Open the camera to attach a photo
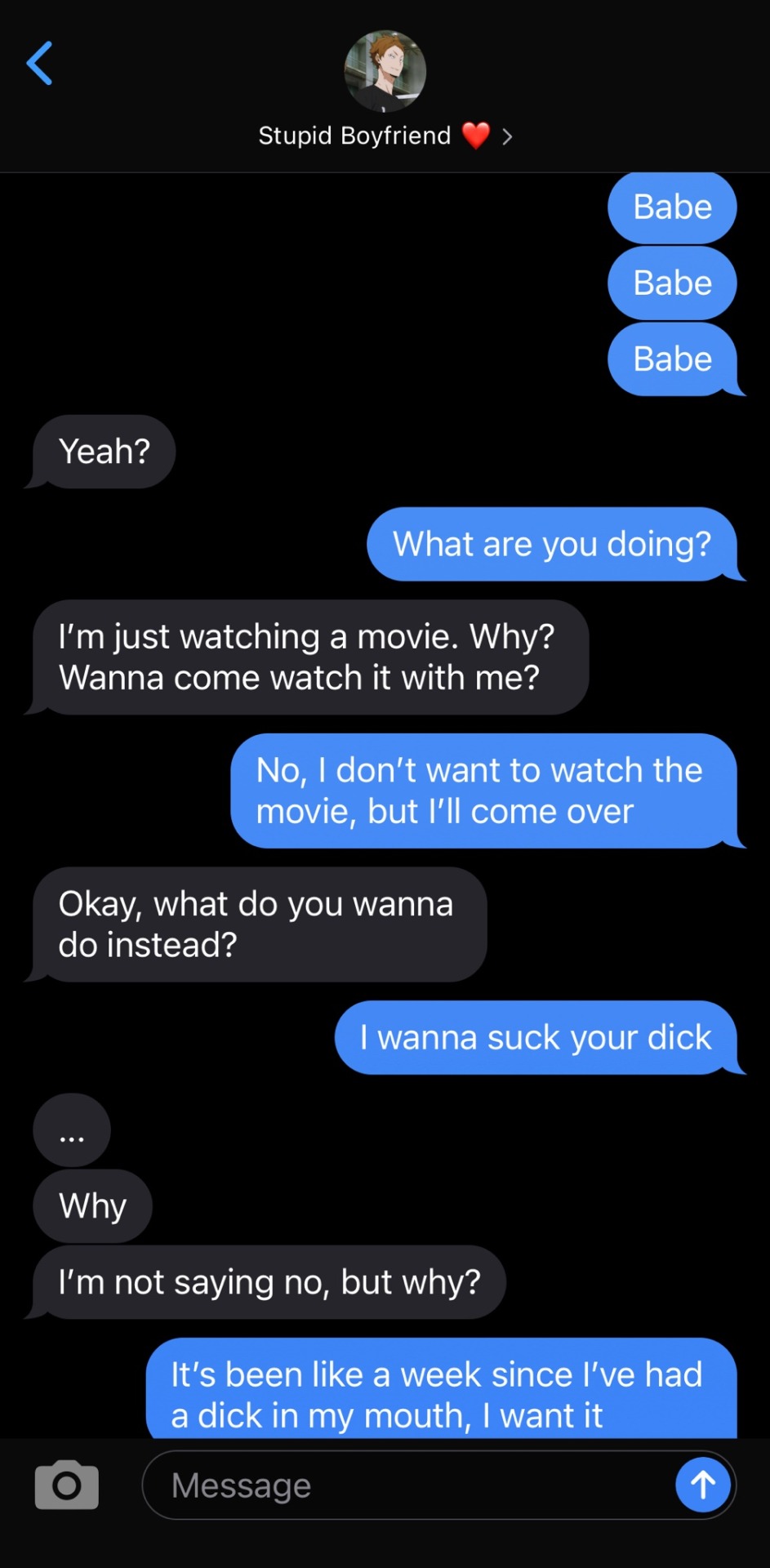Screen dimensions: 770x1568 [x=67, y=1485]
